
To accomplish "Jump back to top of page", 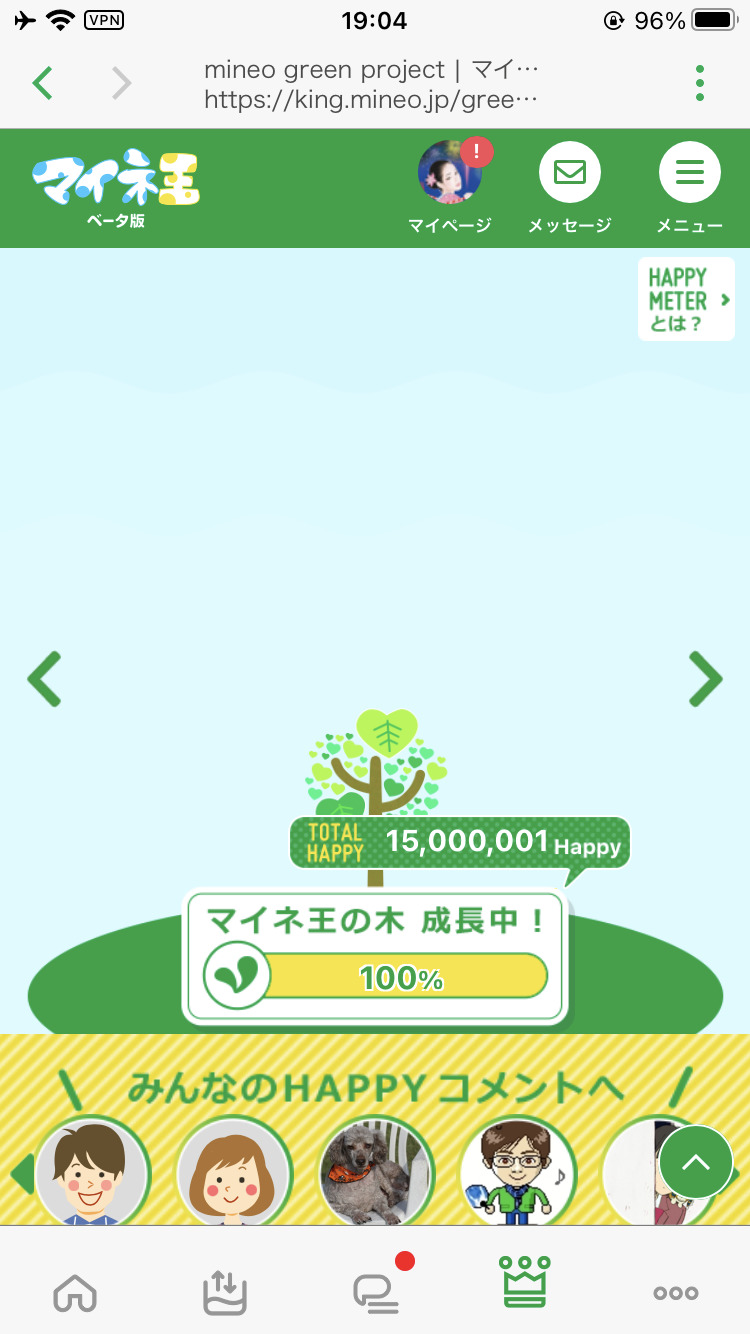I will click(x=696, y=1163).
